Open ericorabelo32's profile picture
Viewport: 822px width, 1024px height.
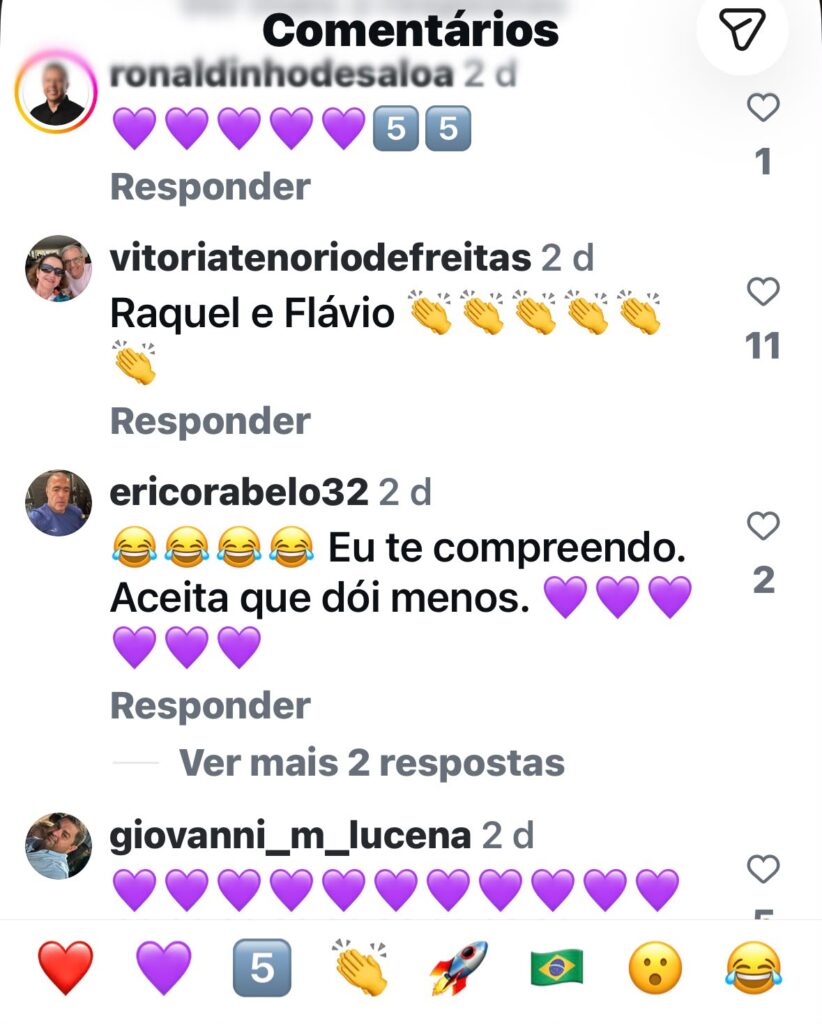(59, 503)
